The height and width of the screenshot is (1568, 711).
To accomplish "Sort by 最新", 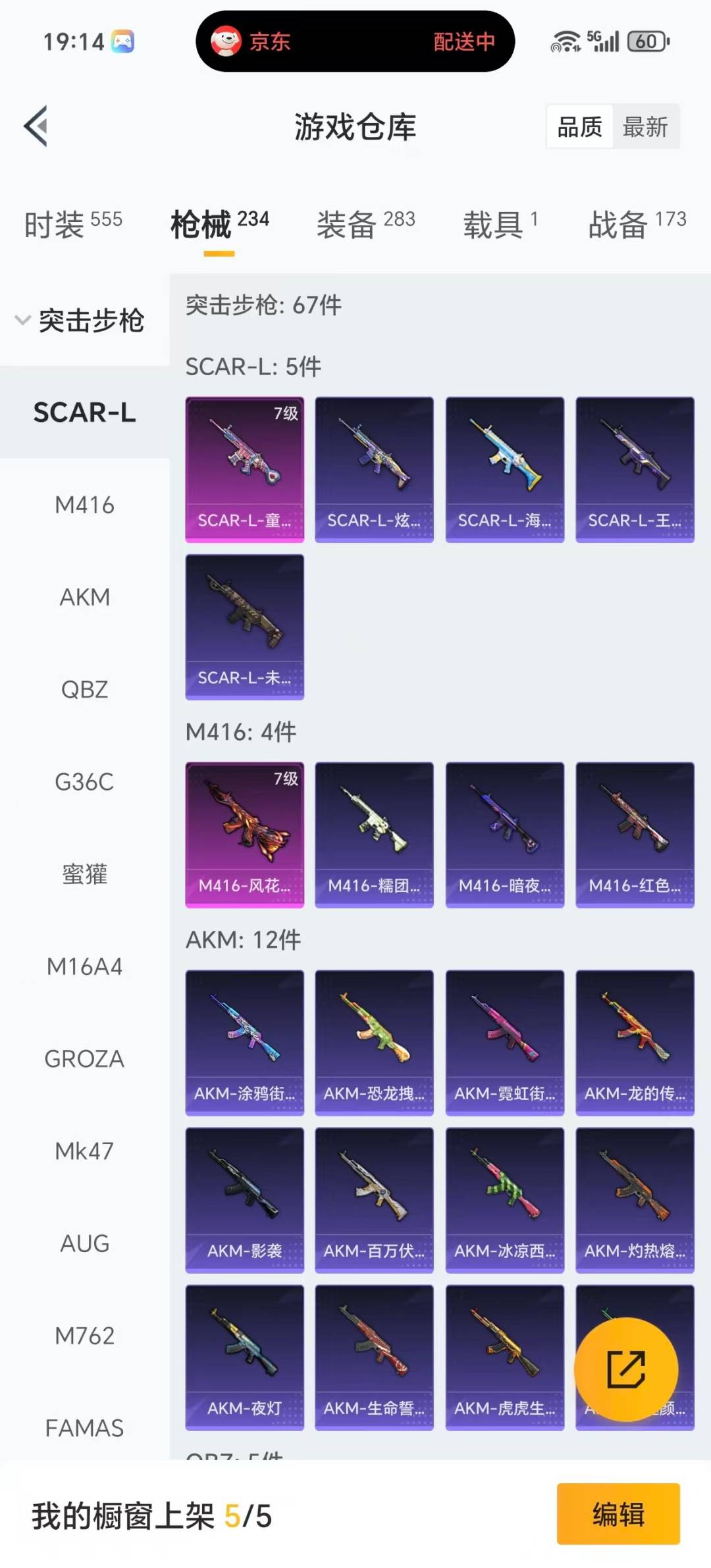I will [645, 126].
